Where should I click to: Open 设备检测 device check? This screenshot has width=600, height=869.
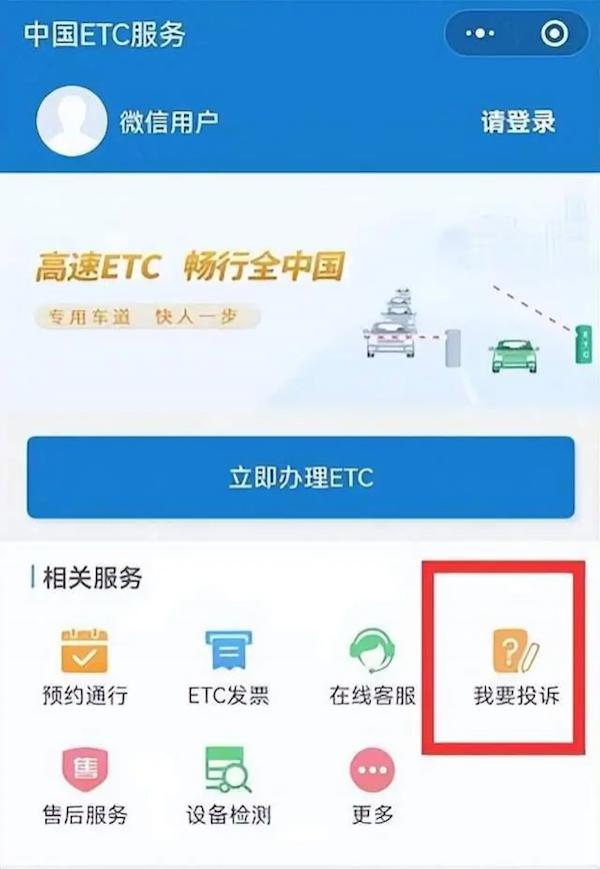point(228,785)
